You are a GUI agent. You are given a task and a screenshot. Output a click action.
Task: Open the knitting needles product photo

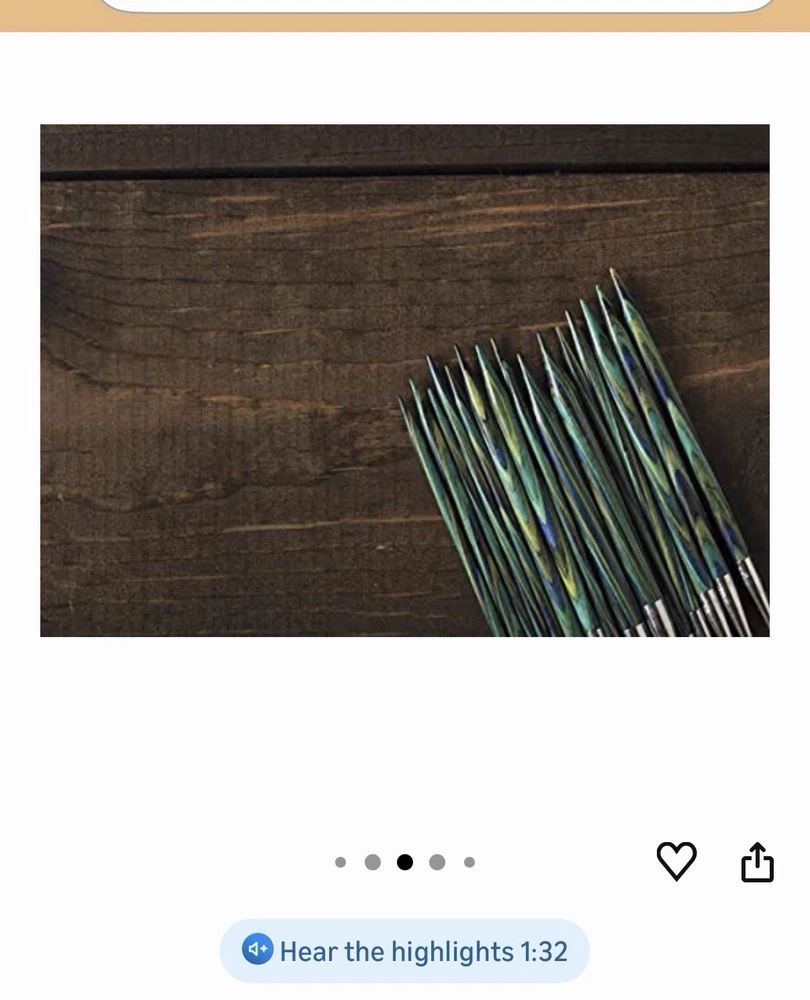tap(404, 380)
